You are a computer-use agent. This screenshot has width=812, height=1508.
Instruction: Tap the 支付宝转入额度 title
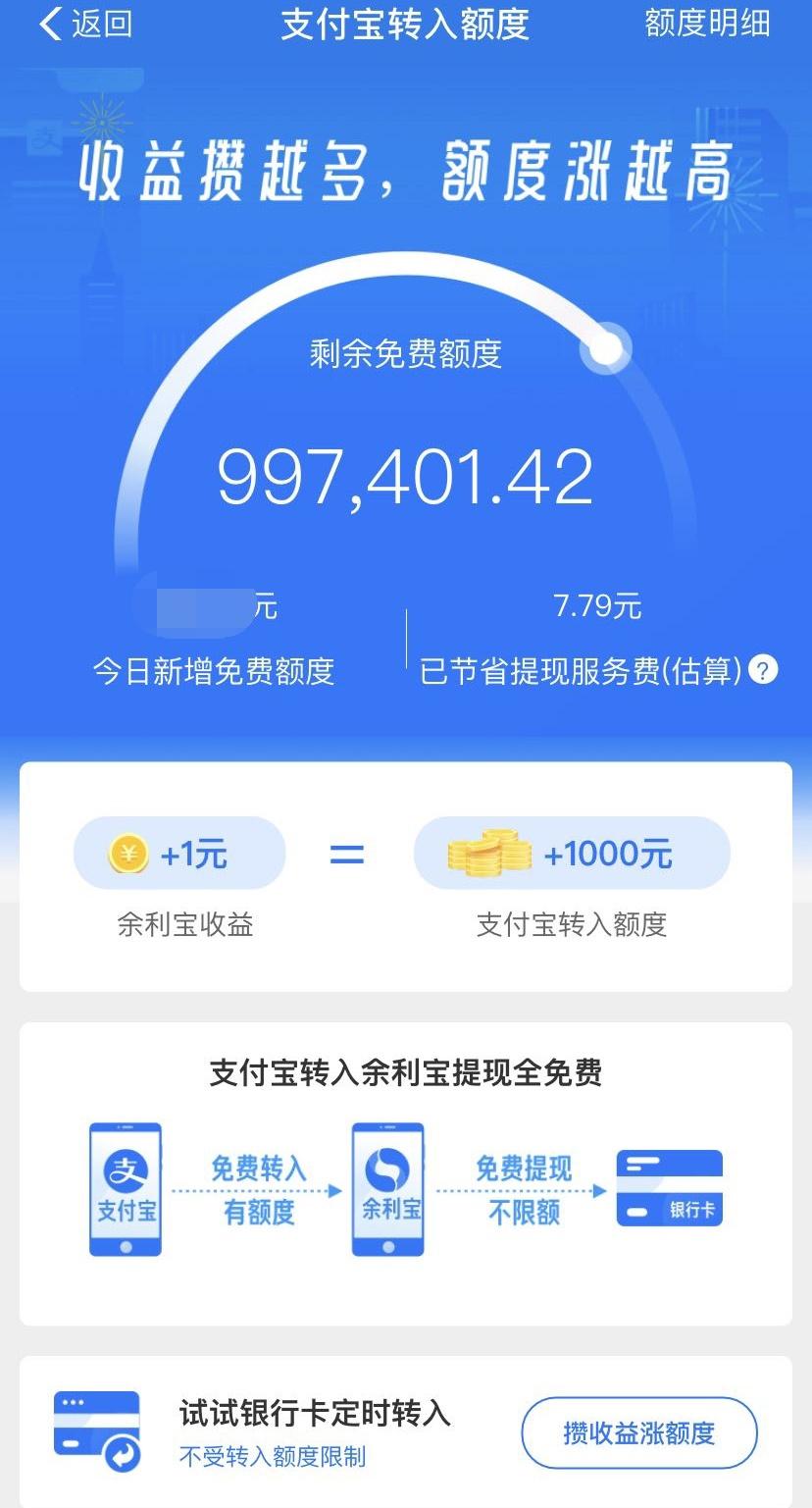406,25
